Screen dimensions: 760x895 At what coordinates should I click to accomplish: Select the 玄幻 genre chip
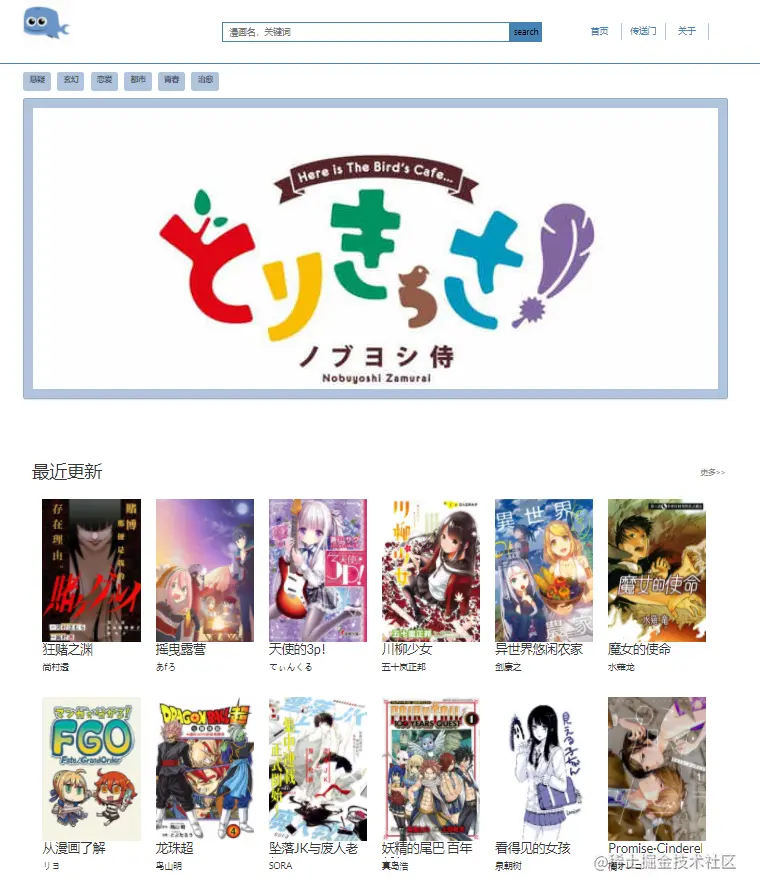point(71,80)
